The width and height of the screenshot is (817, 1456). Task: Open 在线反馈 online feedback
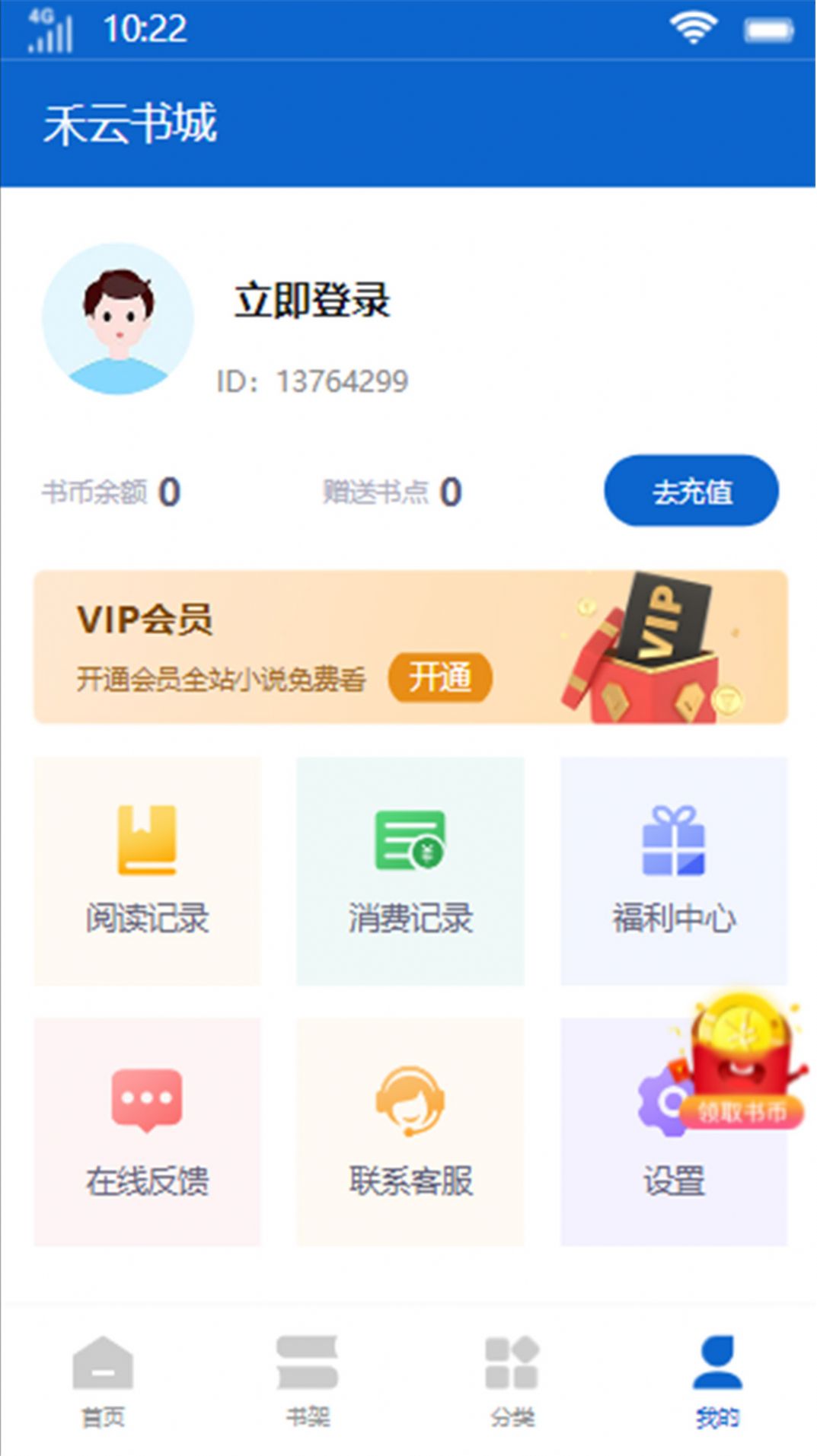pos(148,1132)
